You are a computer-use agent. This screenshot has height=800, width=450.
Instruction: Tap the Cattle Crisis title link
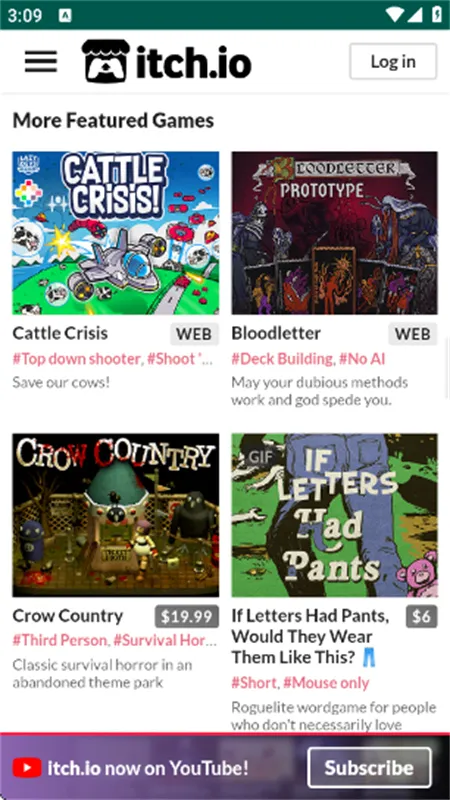pyautogui.click(x=60, y=333)
